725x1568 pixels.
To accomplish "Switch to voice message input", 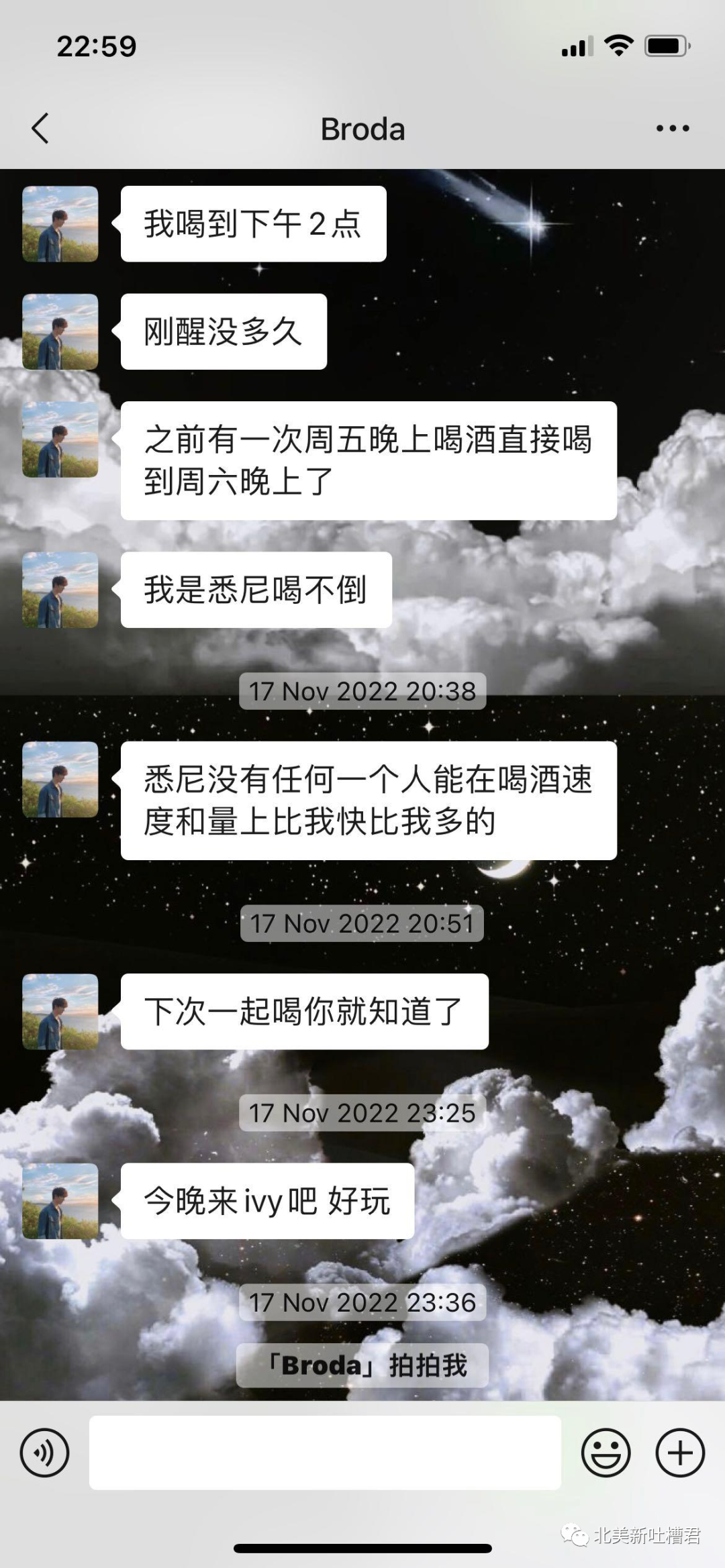I will point(45,1453).
